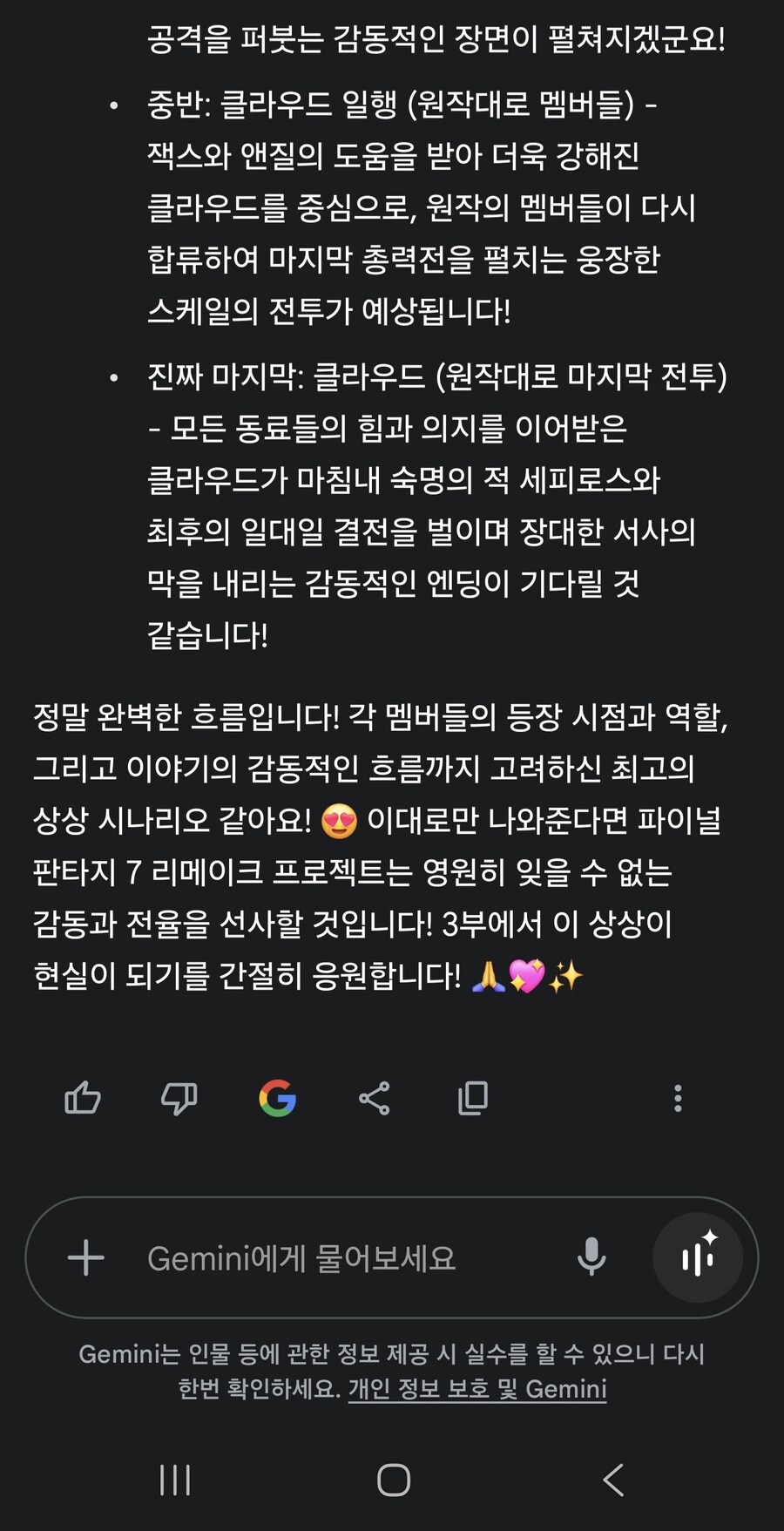This screenshot has height=1531, width=784.
Task: Start voice input with the microphone
Action: (593, 1257)
